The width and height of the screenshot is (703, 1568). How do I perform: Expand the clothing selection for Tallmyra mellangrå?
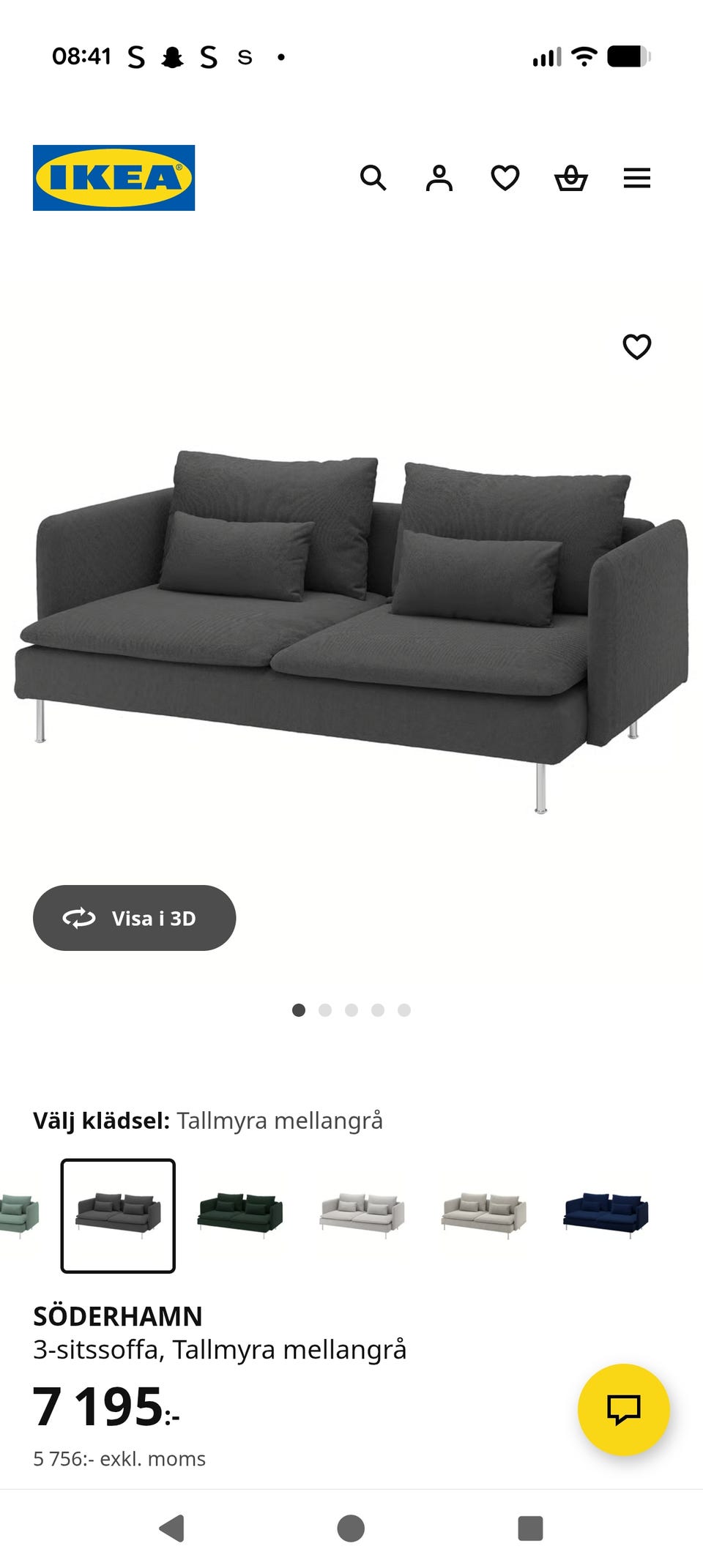pyautogui.click(x=209, y=1119)
